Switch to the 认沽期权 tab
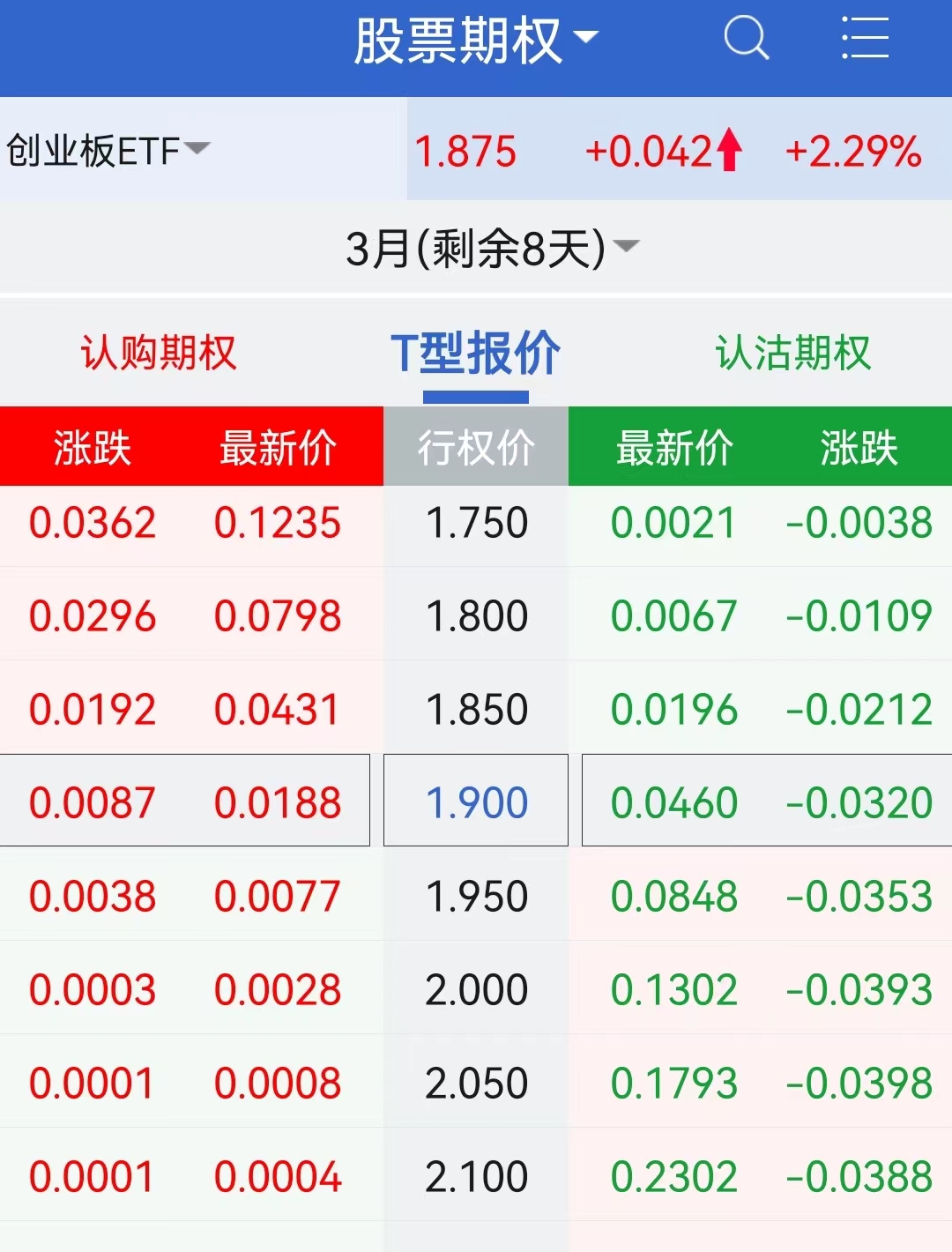This screenshot has width=952, height=1252. click(792, 354)
